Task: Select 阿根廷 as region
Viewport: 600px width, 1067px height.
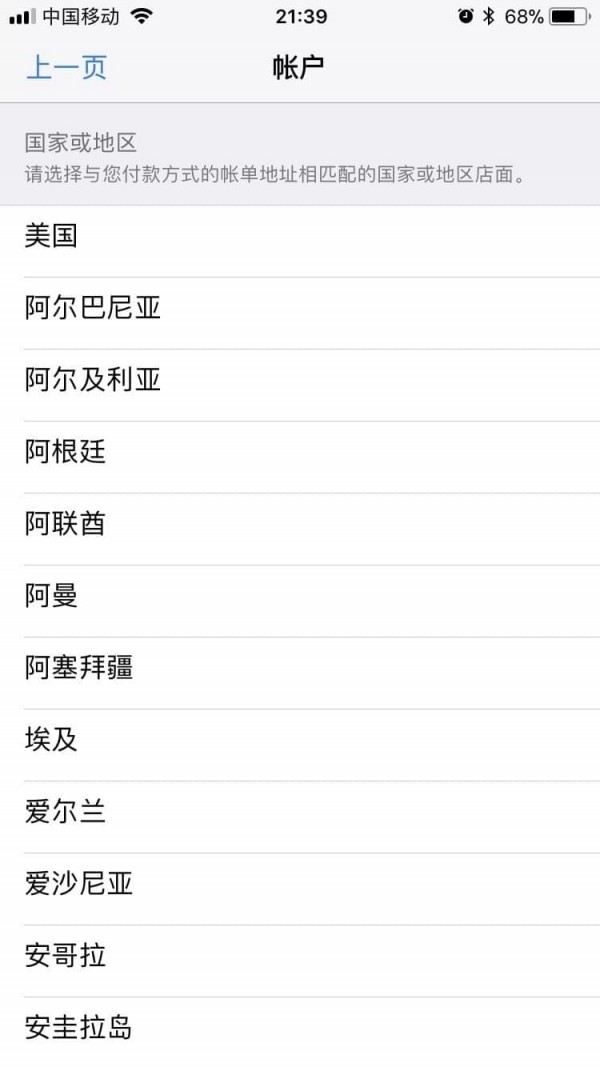Action: [66, 453]
